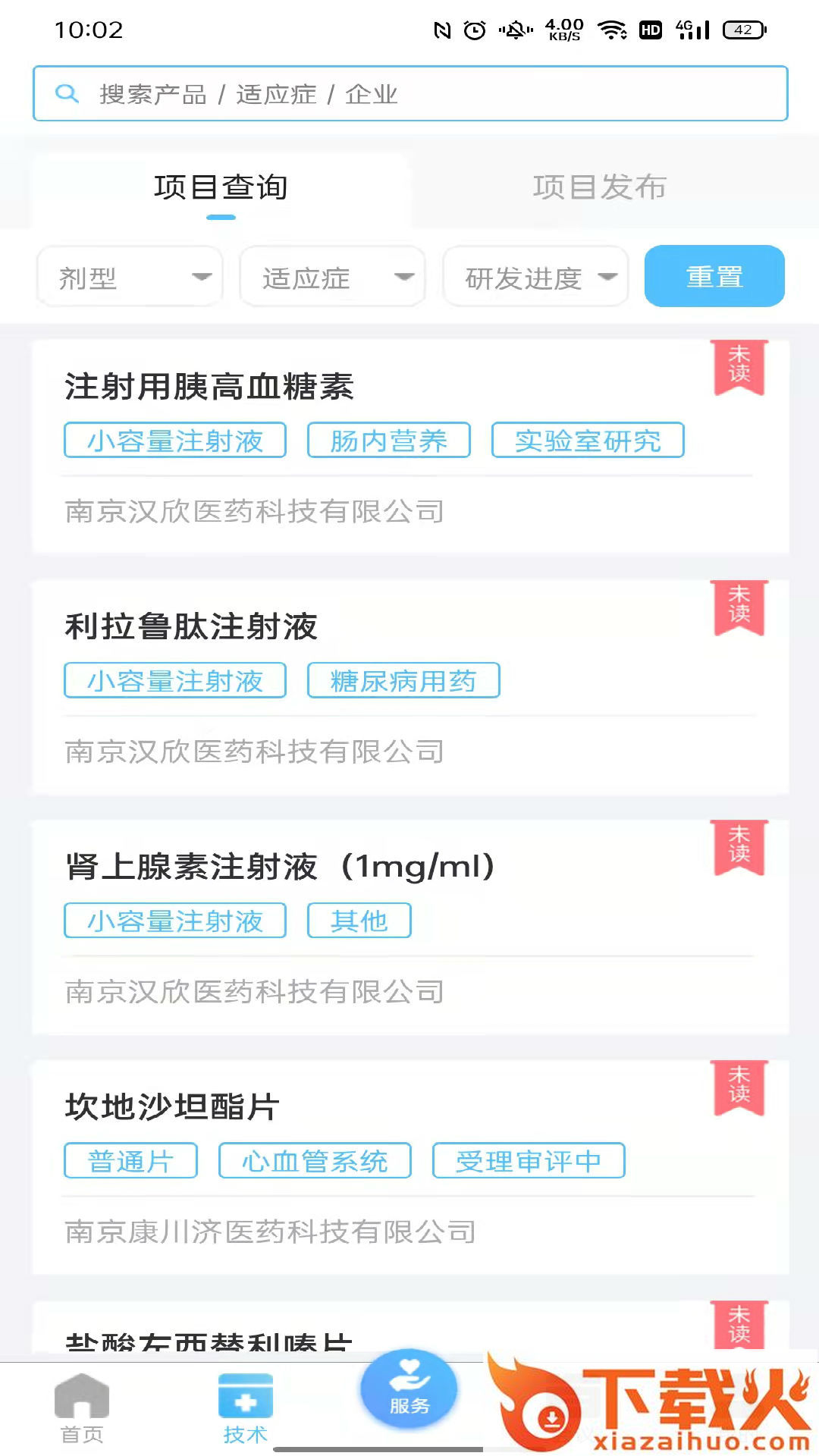The width and height of the screenshot is (819, 1456).
Task: Tap the 重置 reset button
Action: tap(714, 277)
